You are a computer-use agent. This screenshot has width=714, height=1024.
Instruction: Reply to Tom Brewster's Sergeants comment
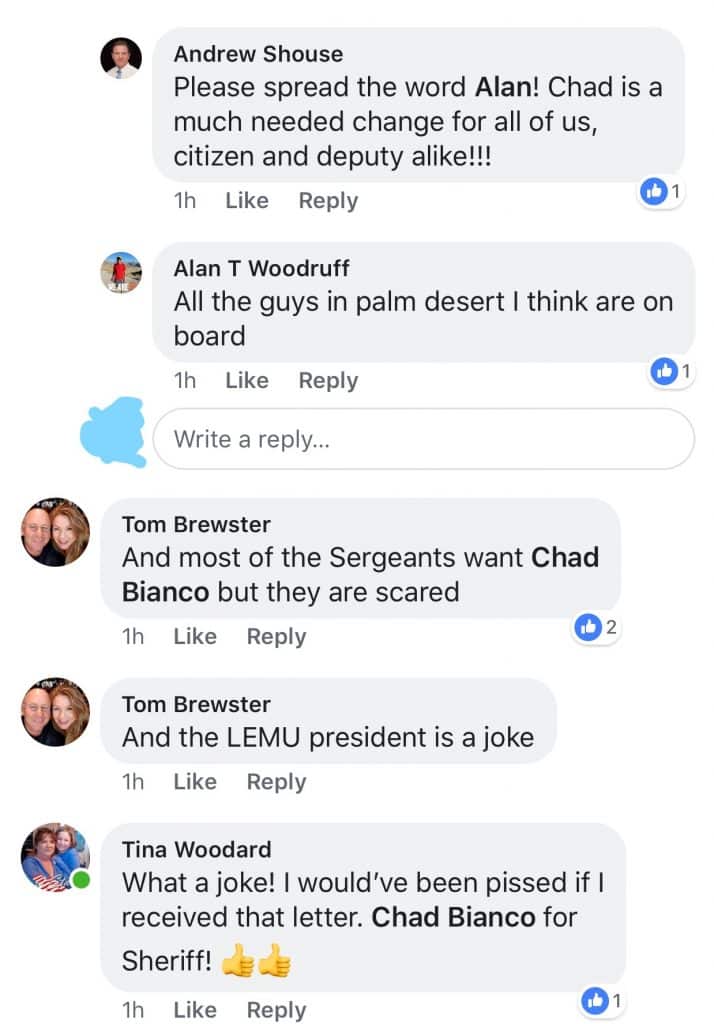pos(276,637)
